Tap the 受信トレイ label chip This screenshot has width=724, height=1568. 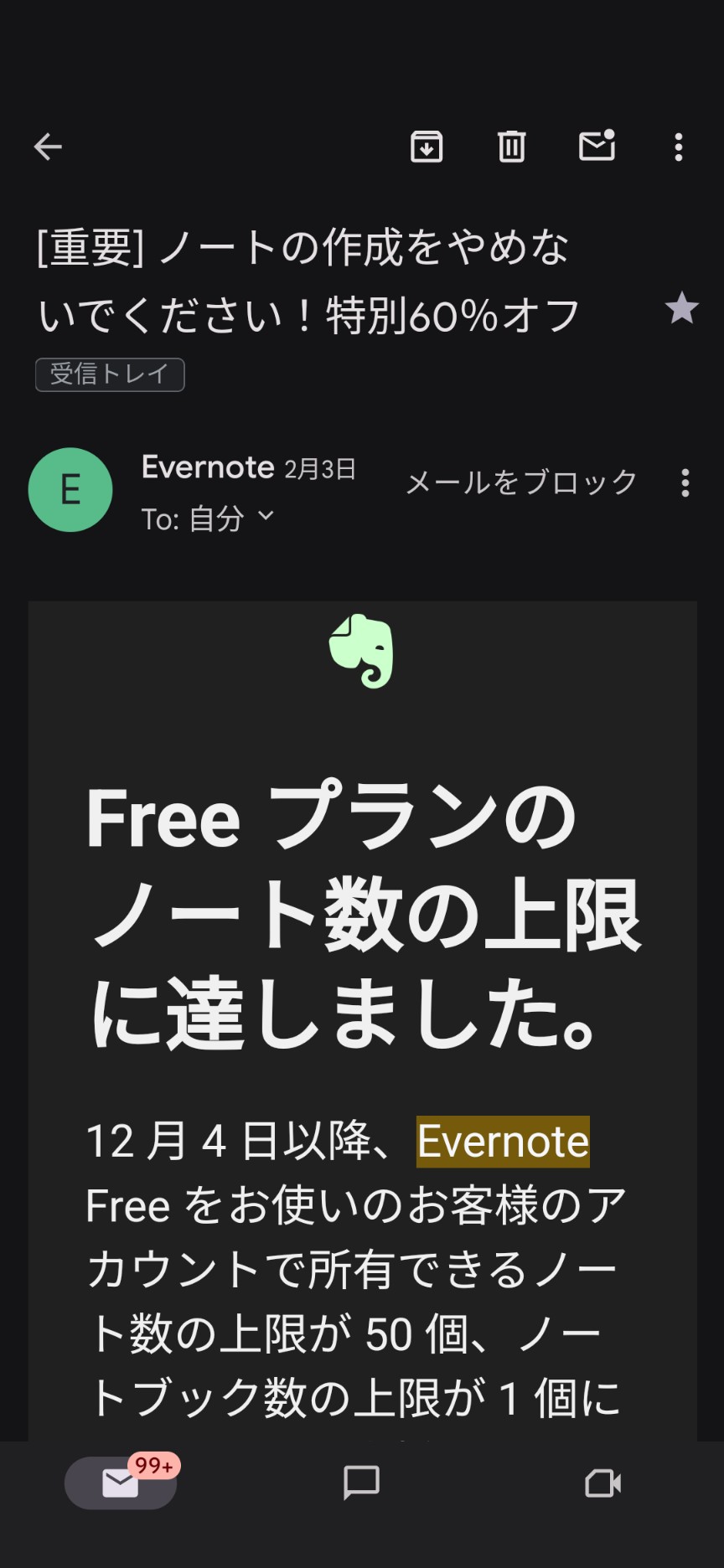110,374
